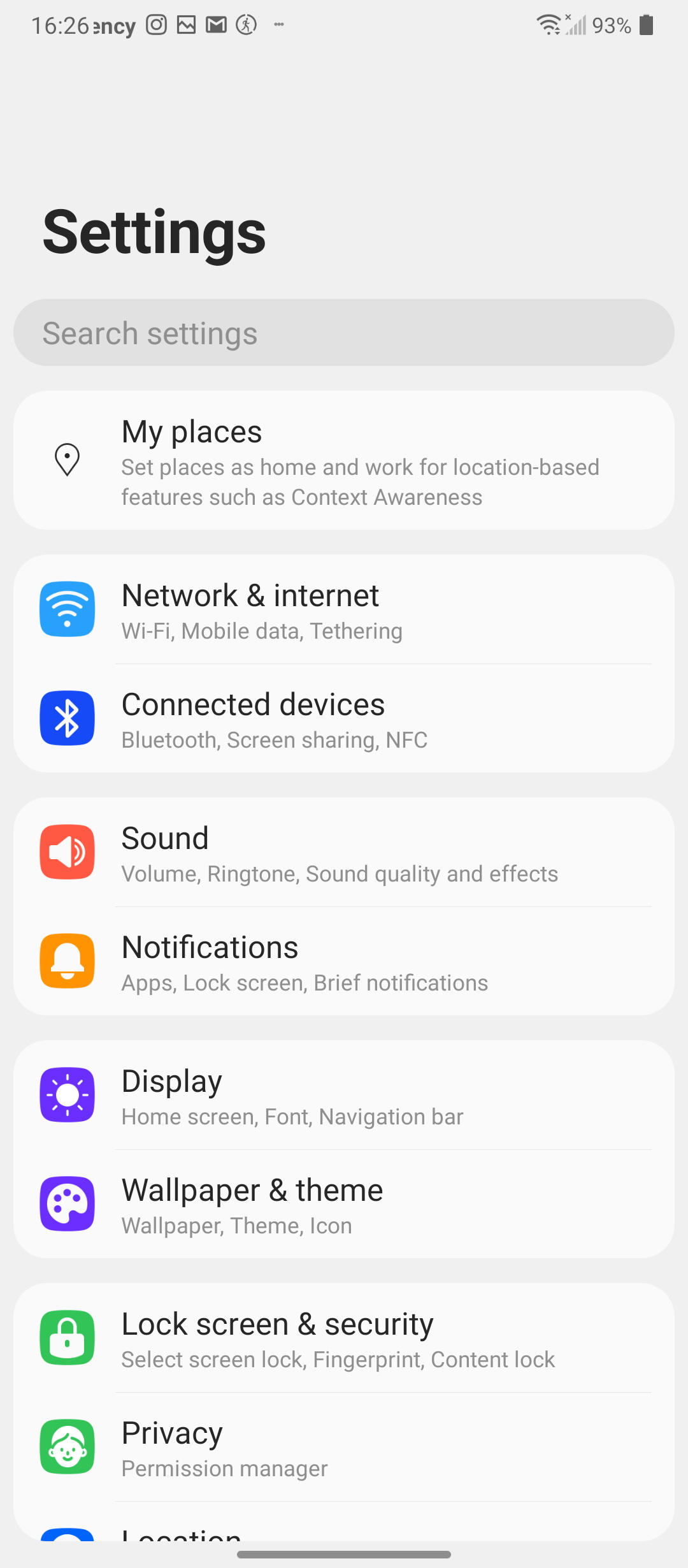Open Privacy permission manager

coord(344,1448)
